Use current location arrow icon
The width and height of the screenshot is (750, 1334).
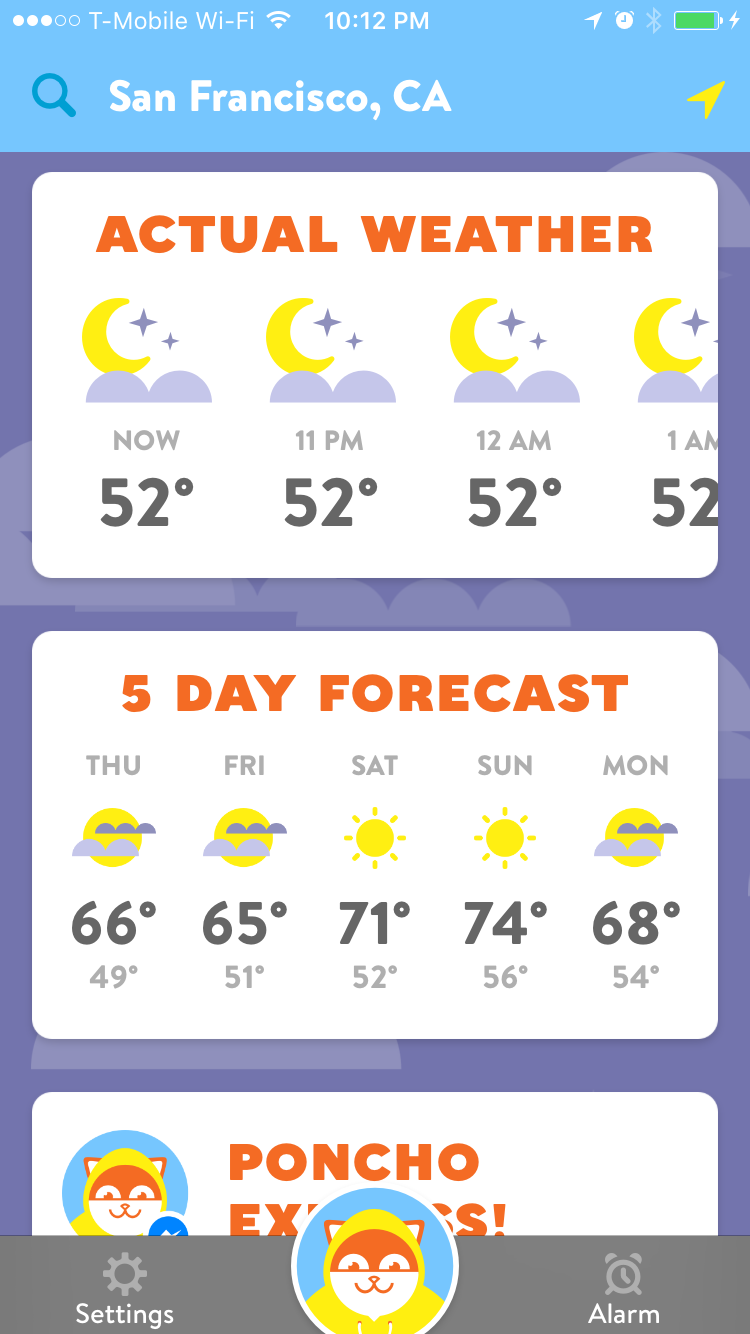[x=706, y=98]
